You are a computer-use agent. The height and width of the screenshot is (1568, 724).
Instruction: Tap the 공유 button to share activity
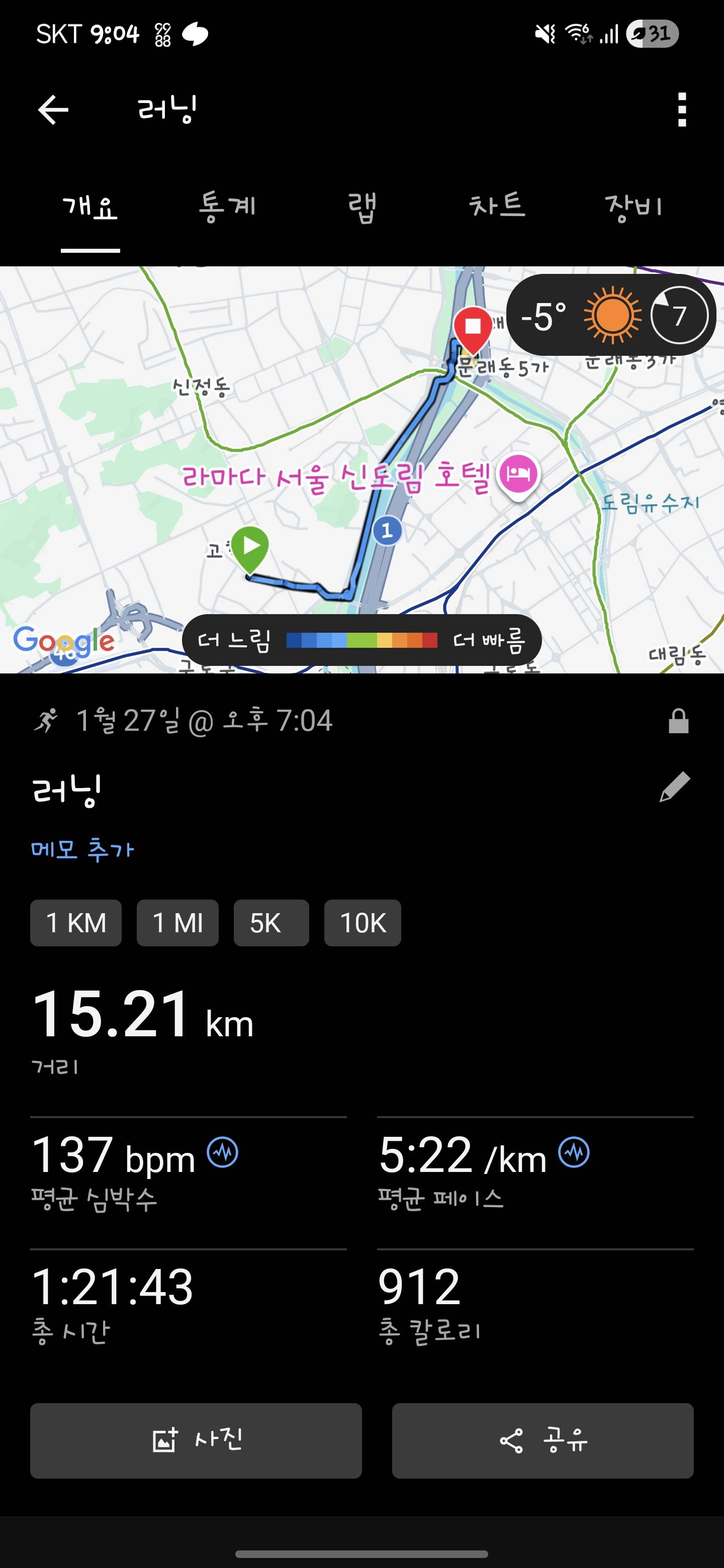[542, 1440]
